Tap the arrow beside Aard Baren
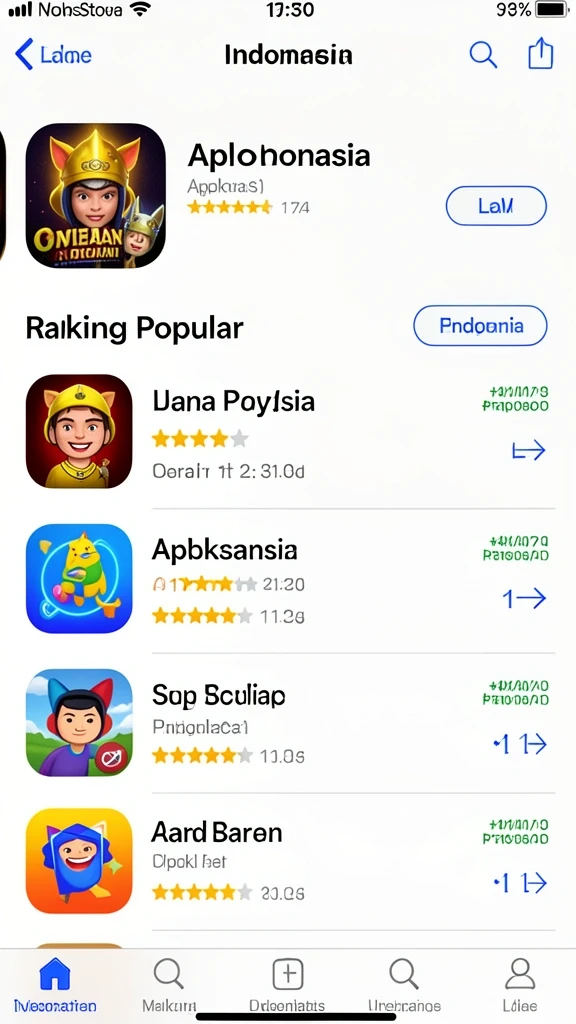This screenshot has height=1024, width=576. [520, 884]
